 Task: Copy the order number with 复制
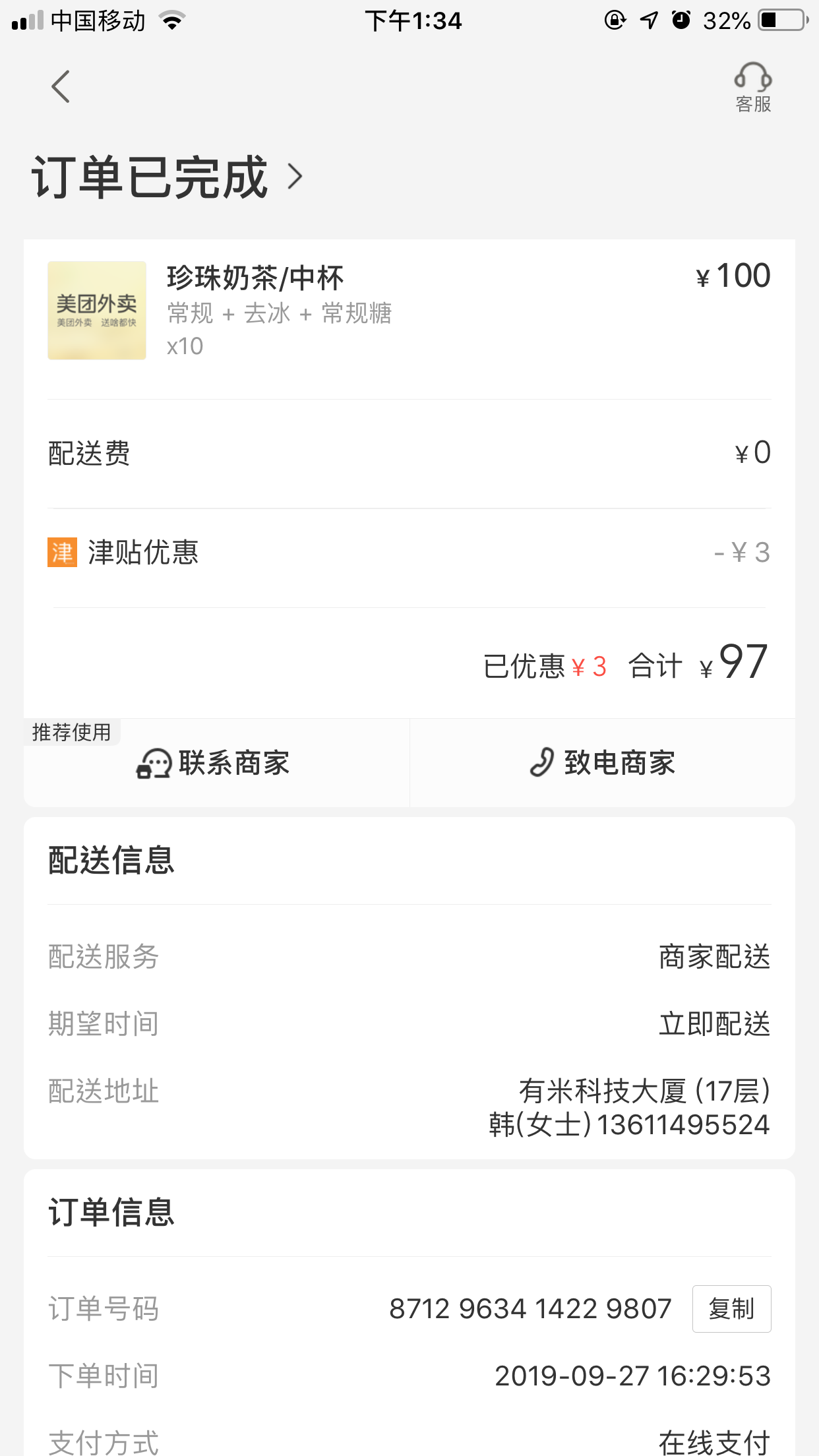731,1309
